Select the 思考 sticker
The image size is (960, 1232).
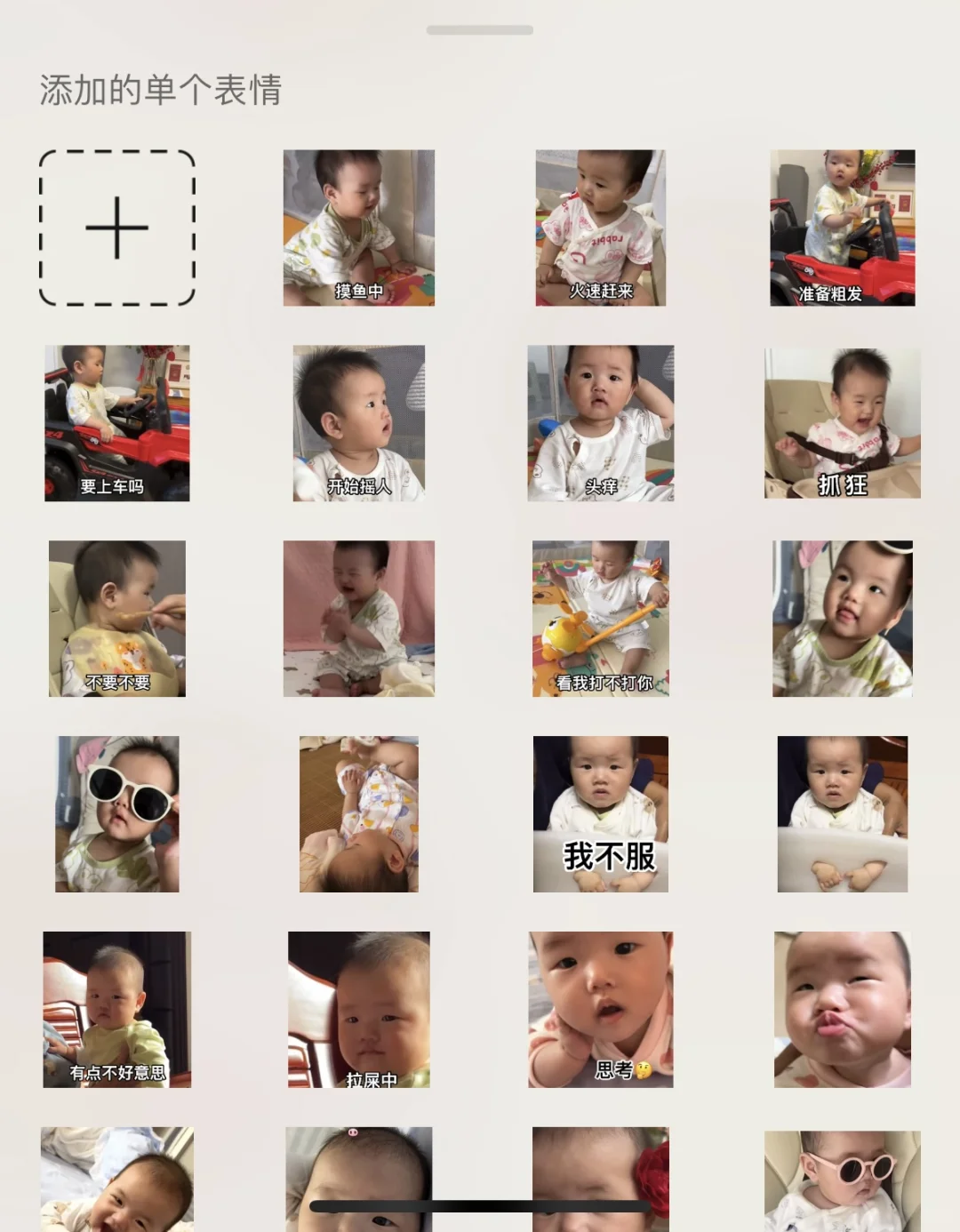click(600, 1010)
